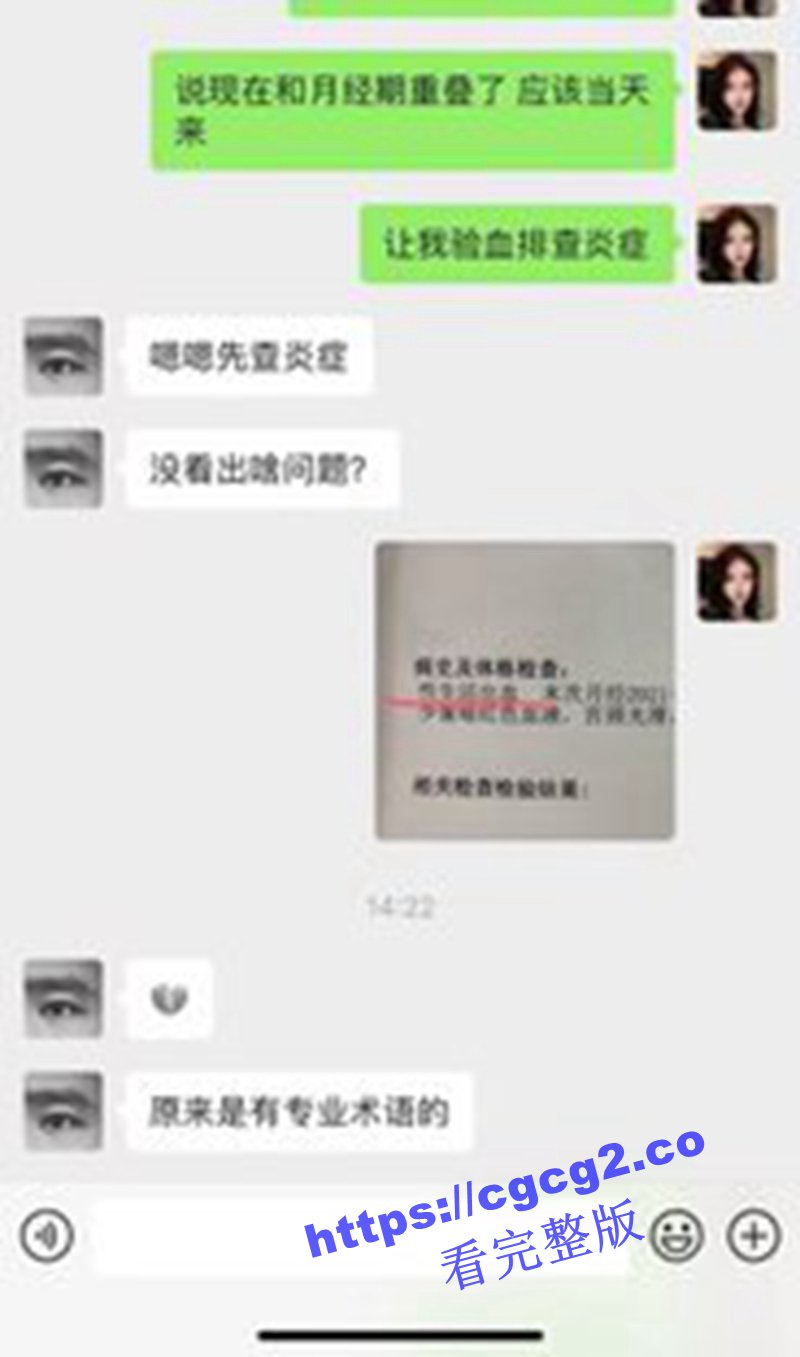Open the plus attachments menu
This screenshot has width=800, height=1357.
[x=753, y=1236]
